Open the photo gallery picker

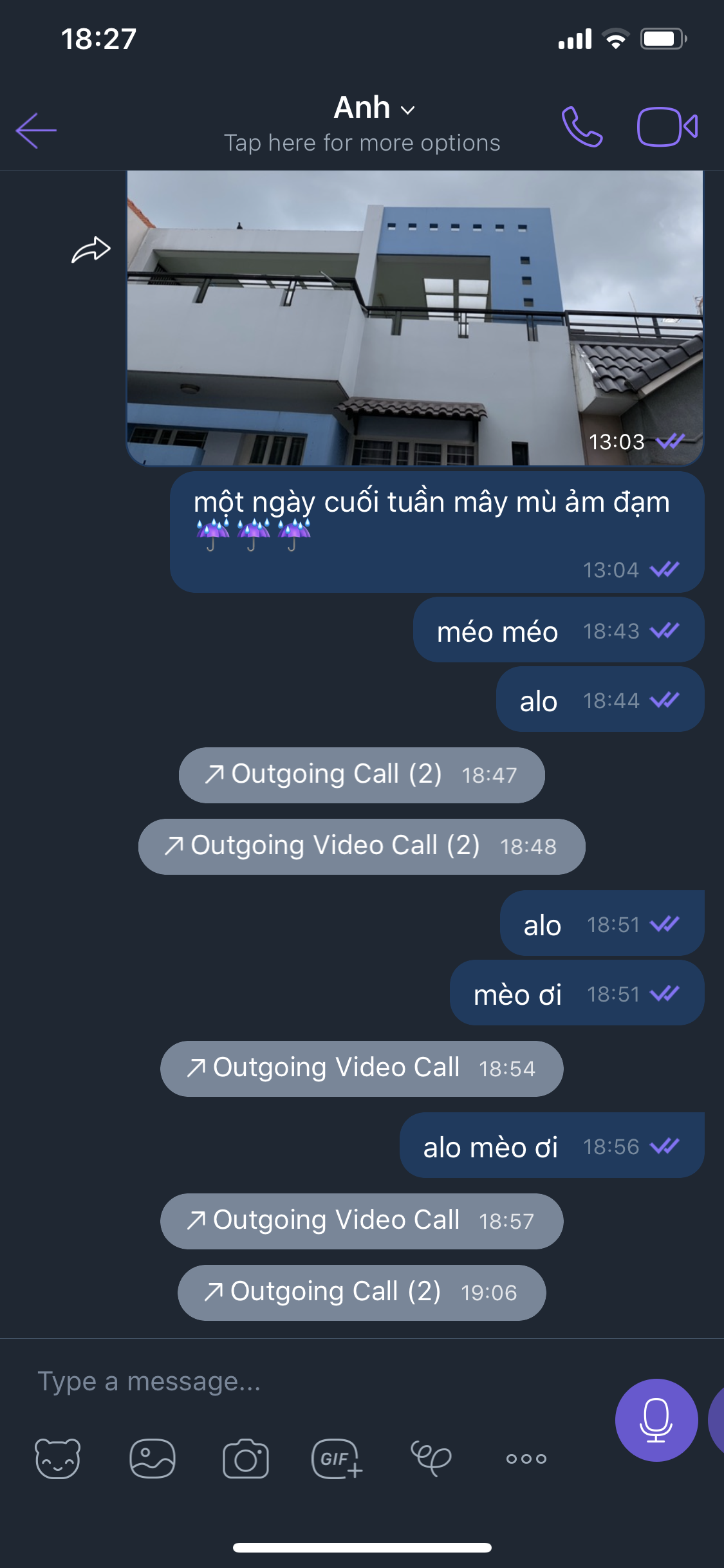(153, 1459)
